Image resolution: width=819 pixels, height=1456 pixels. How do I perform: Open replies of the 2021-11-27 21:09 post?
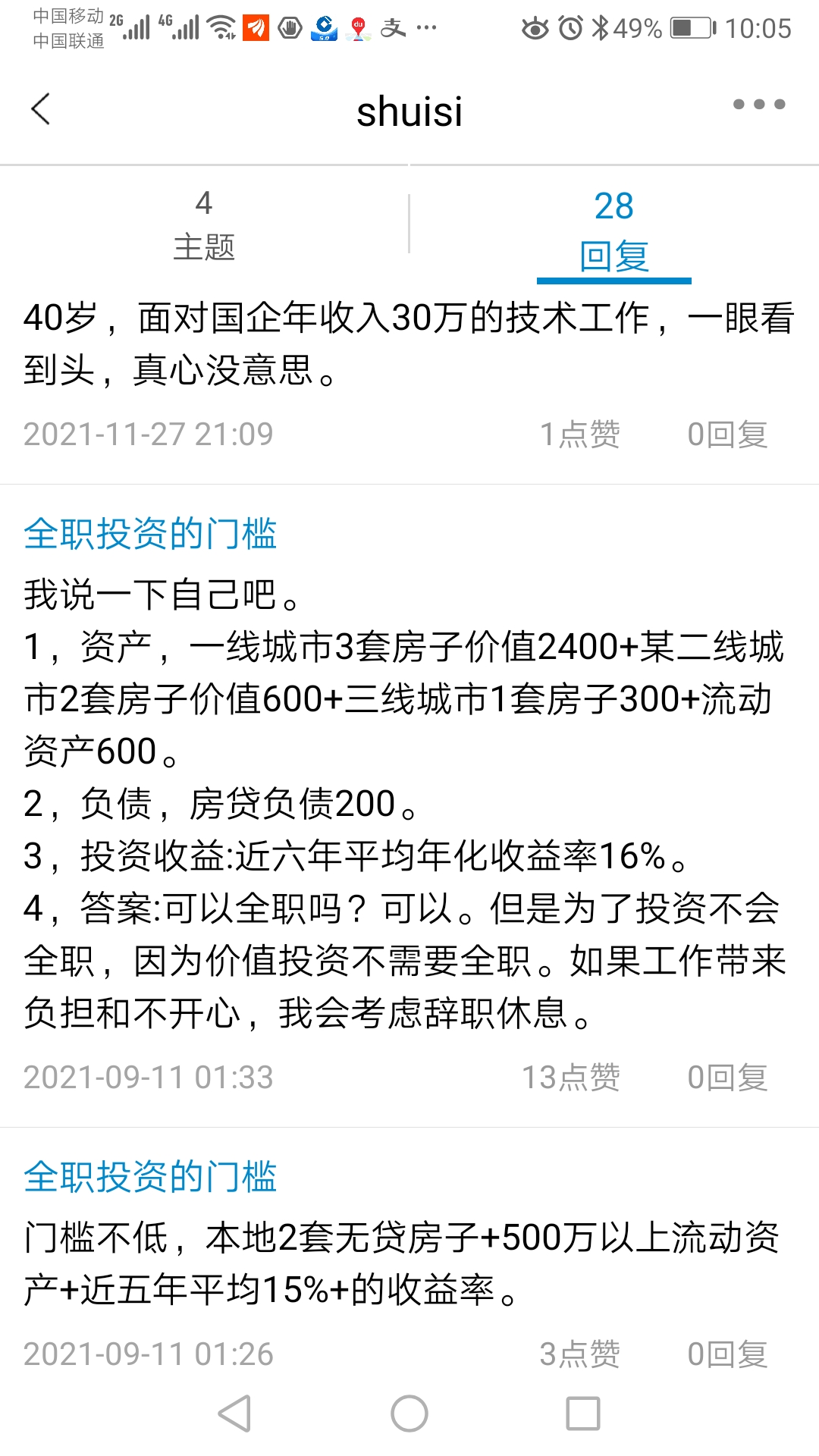[727, 435]
